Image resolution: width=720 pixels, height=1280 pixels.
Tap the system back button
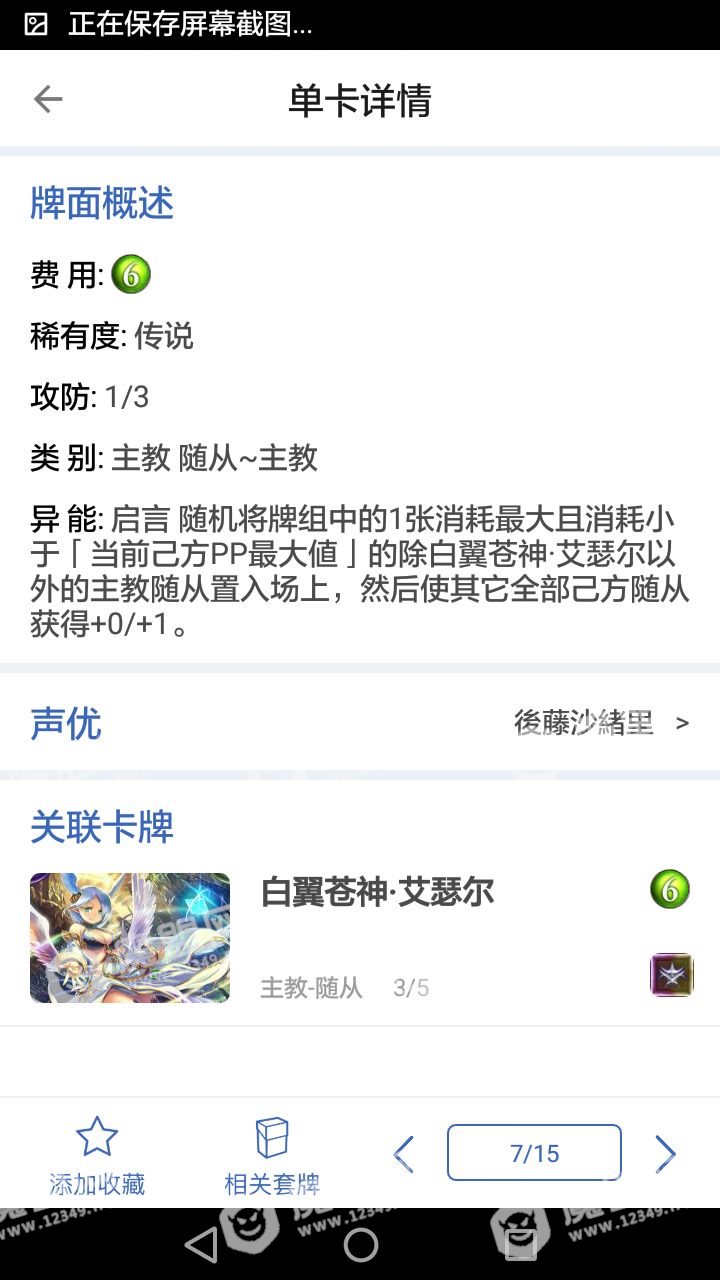coord(201,1245)
